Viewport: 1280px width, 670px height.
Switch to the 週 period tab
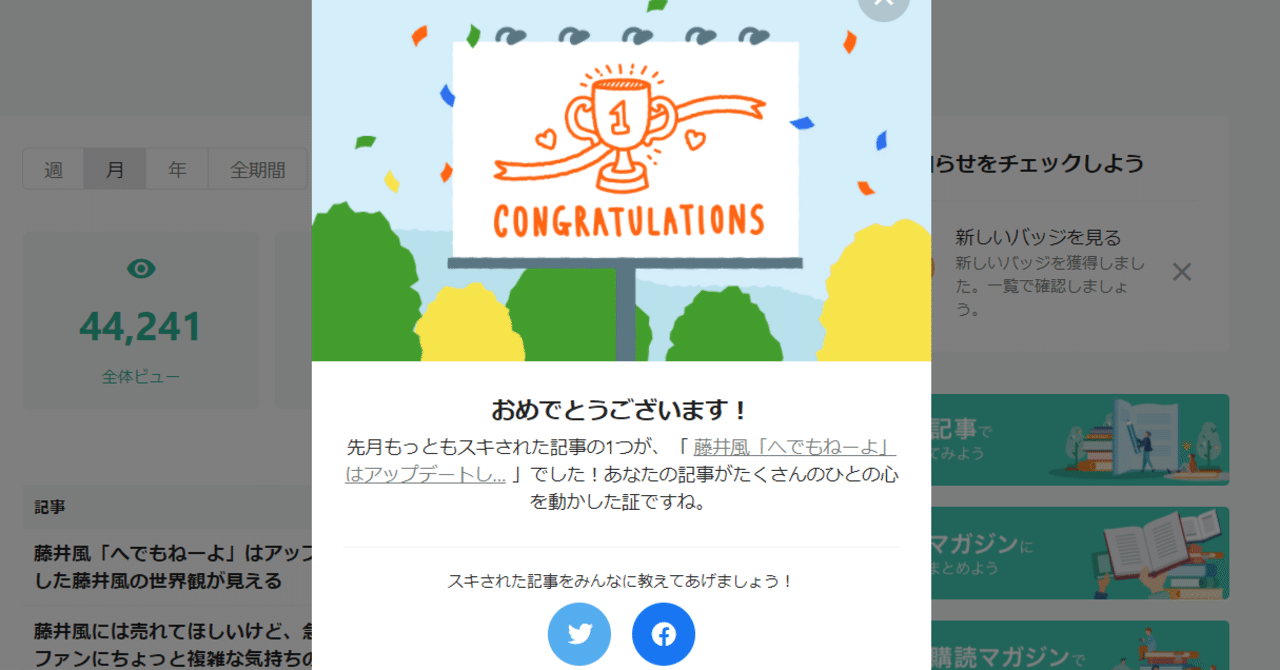[53, 170]
